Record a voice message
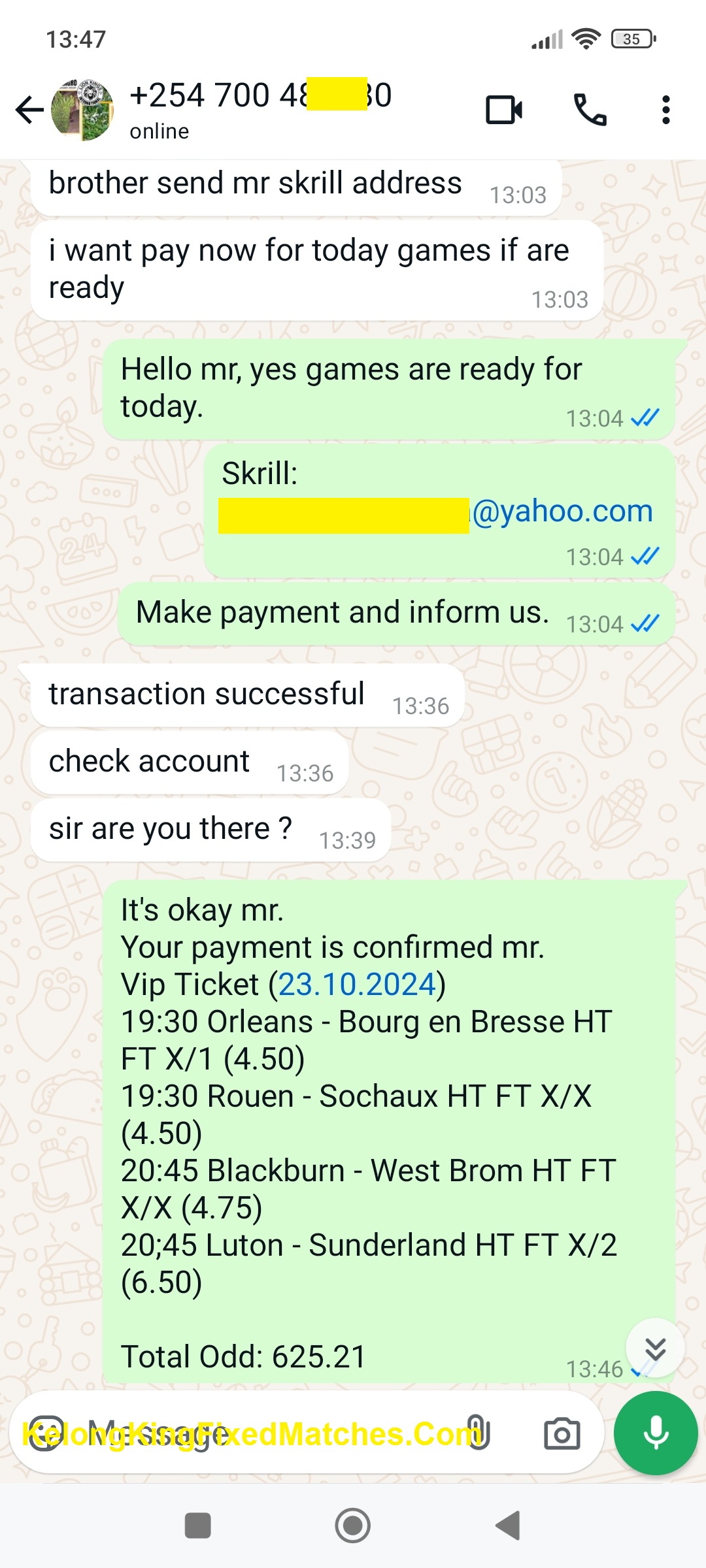This screenshot has width=706, height=1568. click(x=656, y=1434)
